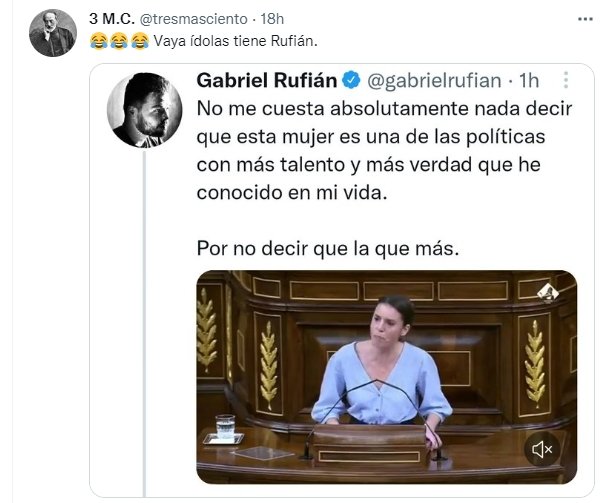
Task: Open the tweet's more options menu
Action: [582, 19]
